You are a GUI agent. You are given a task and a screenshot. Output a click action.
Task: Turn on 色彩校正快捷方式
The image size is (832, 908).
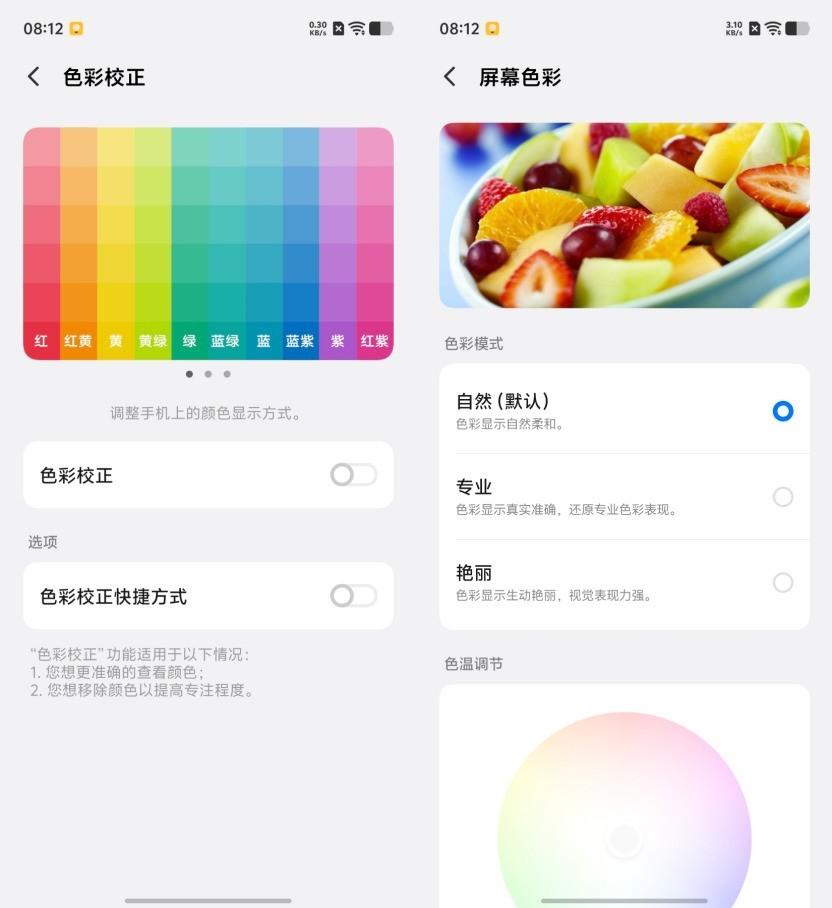coord(353,595)
